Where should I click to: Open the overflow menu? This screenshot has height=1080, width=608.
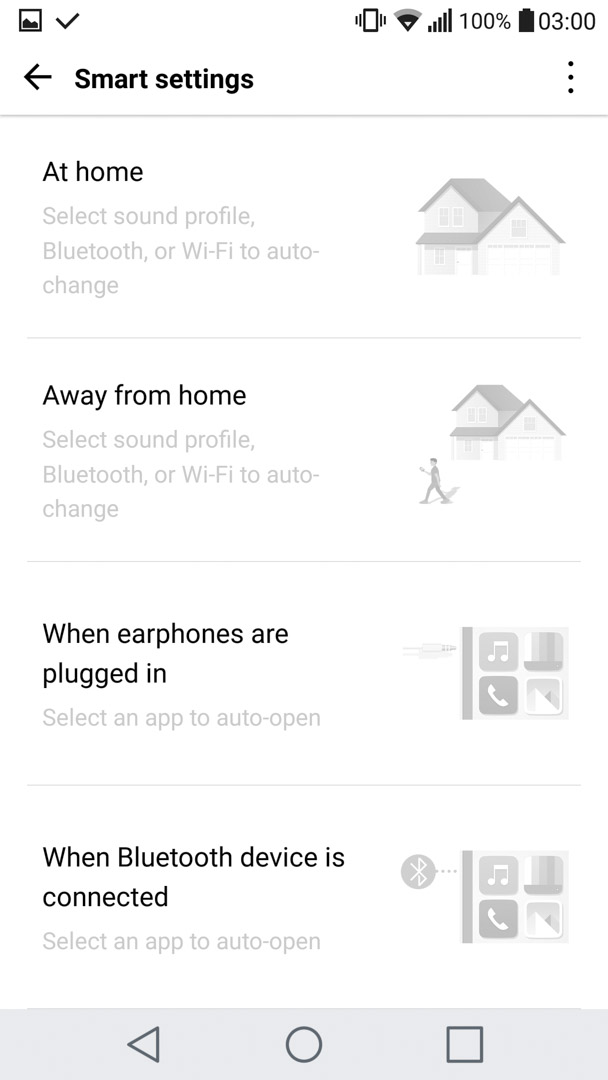[570, 78]
